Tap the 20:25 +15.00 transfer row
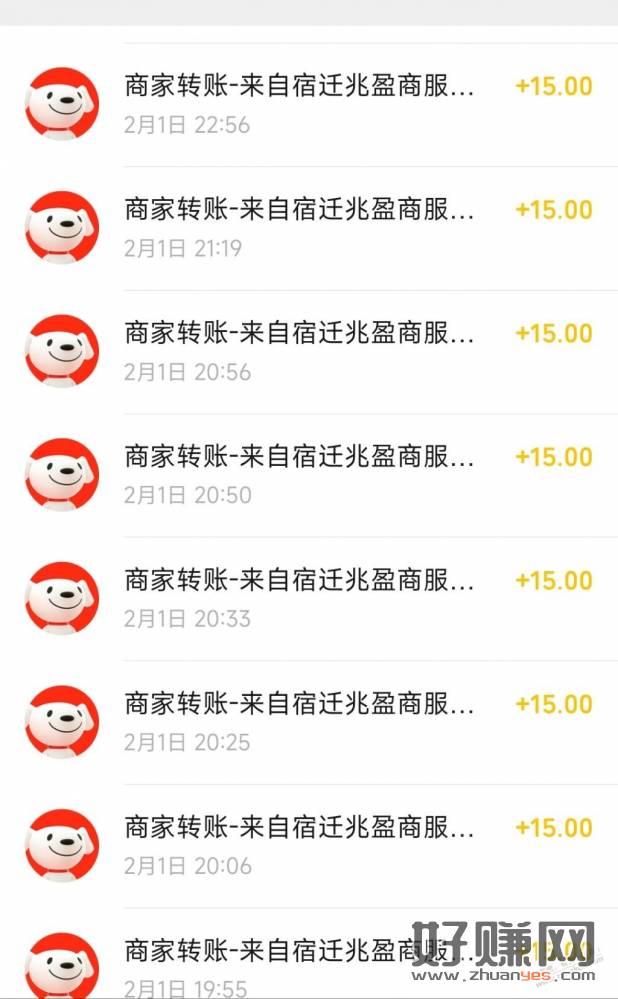 [309, 722]
